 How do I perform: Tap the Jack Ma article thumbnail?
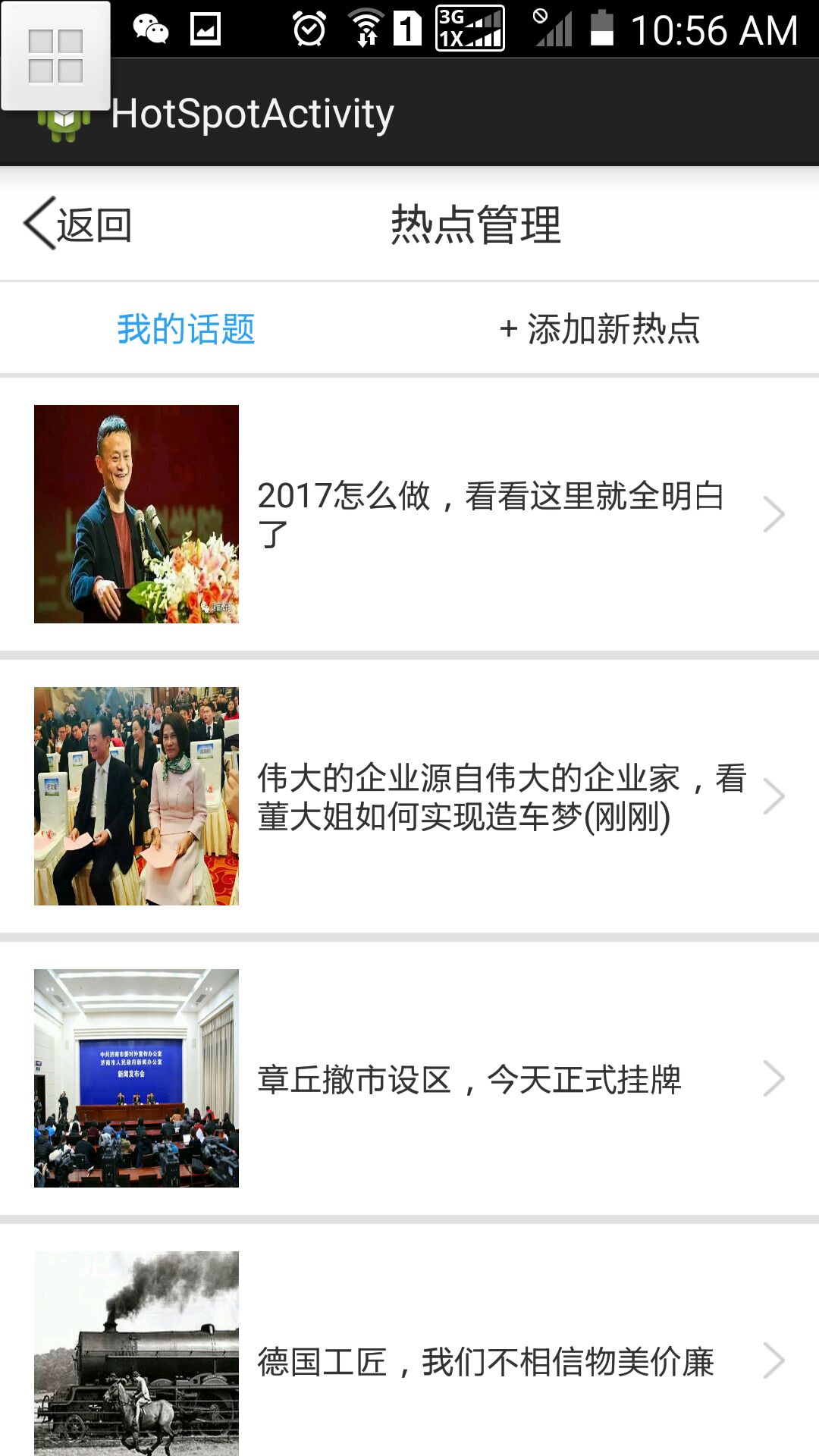click(140, 514)
